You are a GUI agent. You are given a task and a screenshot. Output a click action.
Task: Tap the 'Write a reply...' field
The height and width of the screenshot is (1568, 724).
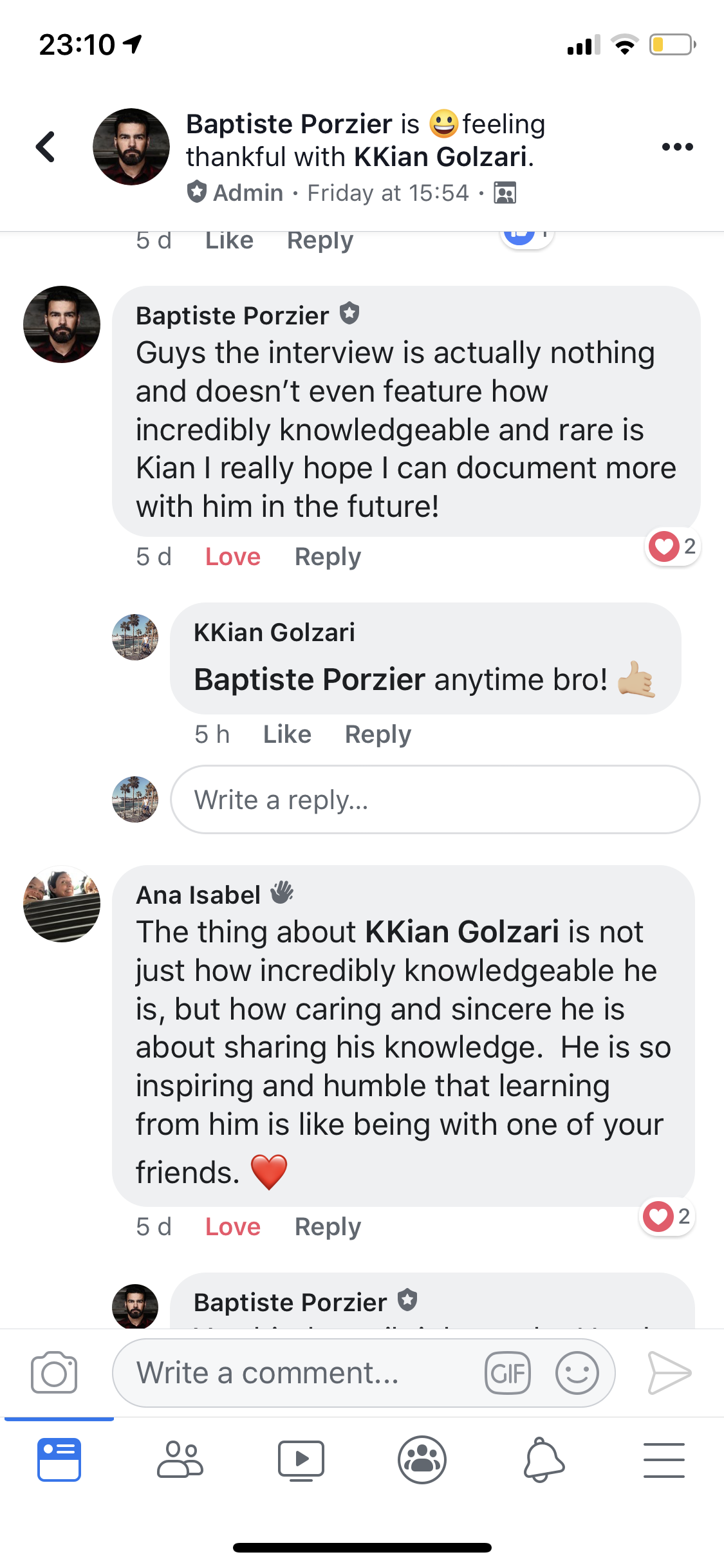435,800
